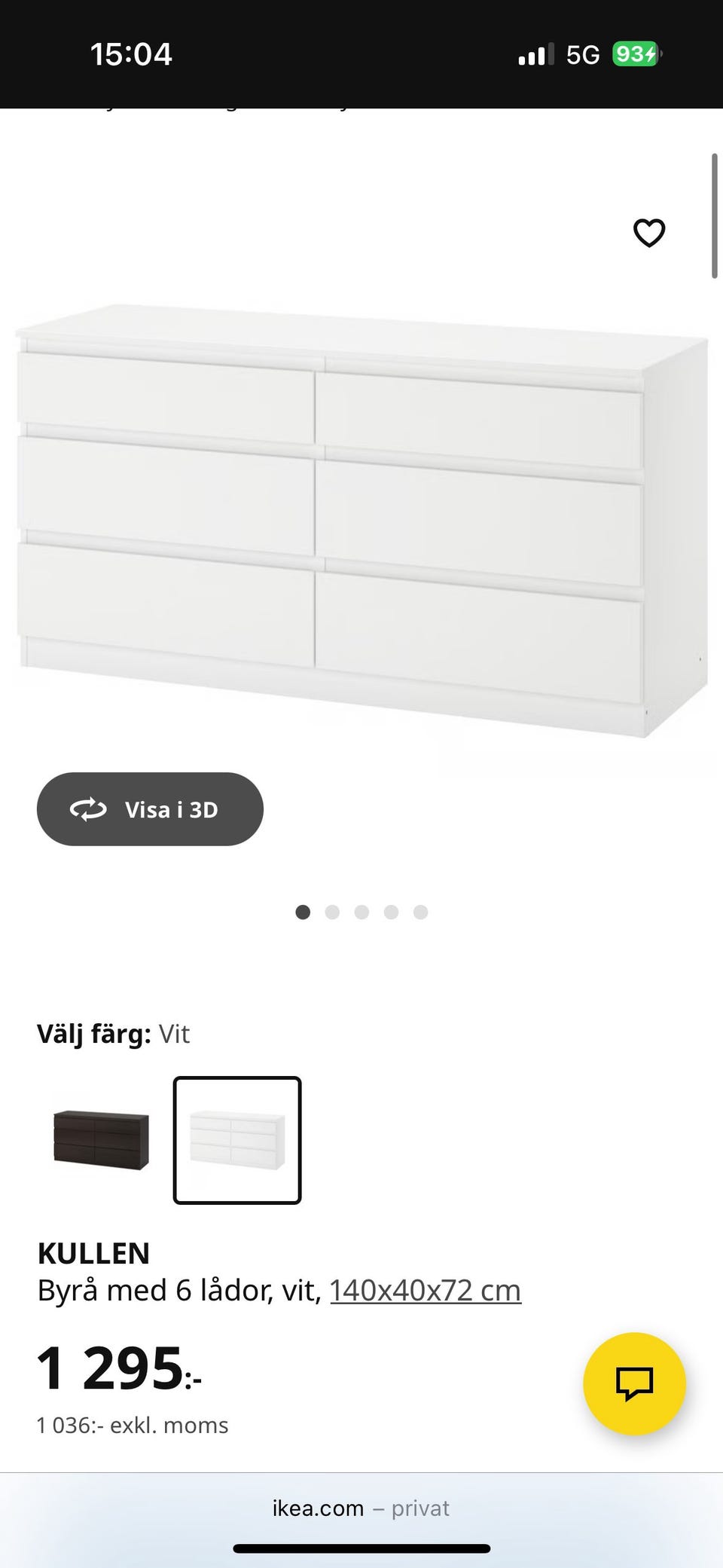This screenshot has width=723, height=1568.
Task: Open the Visa i 3D view
Action: (x=150, y=809)
